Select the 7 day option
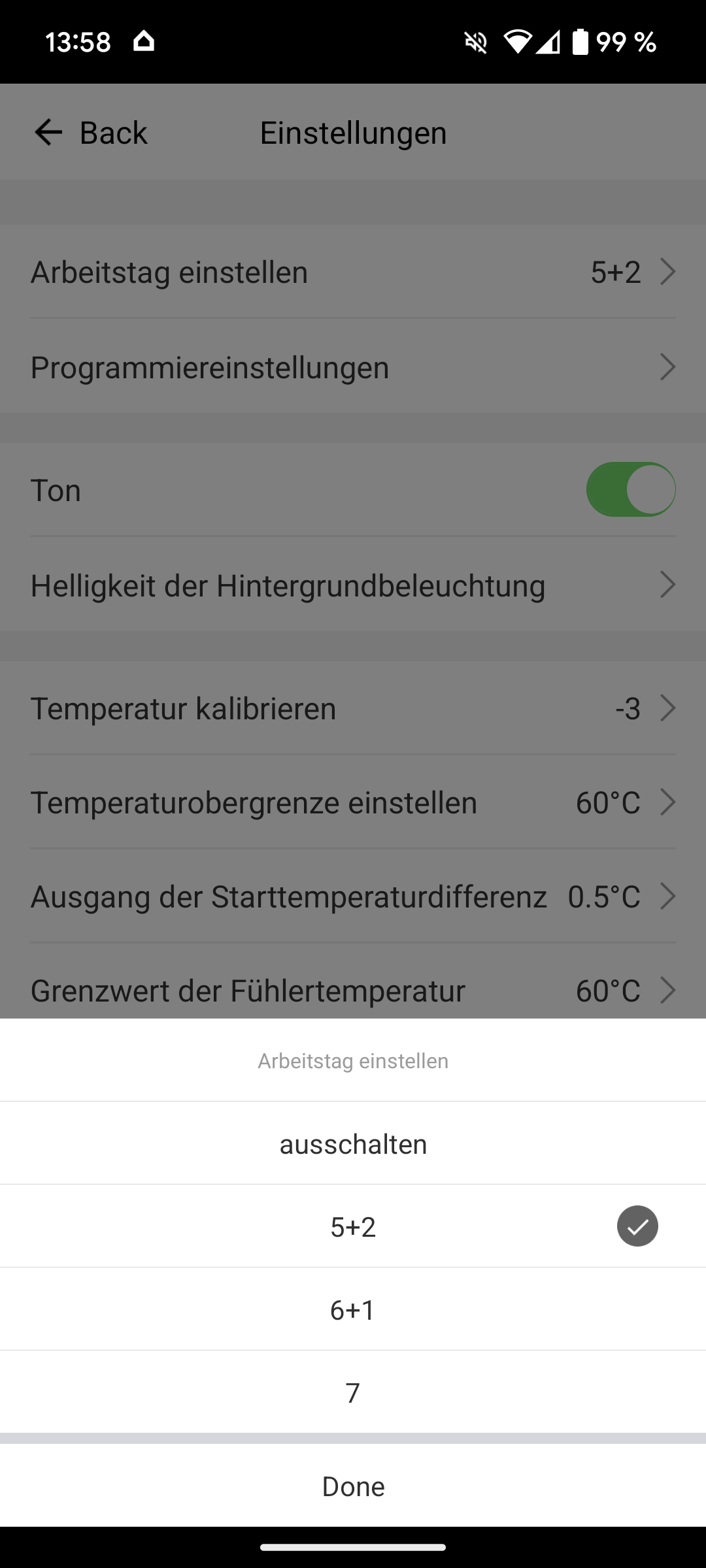 pos(353,1393)
